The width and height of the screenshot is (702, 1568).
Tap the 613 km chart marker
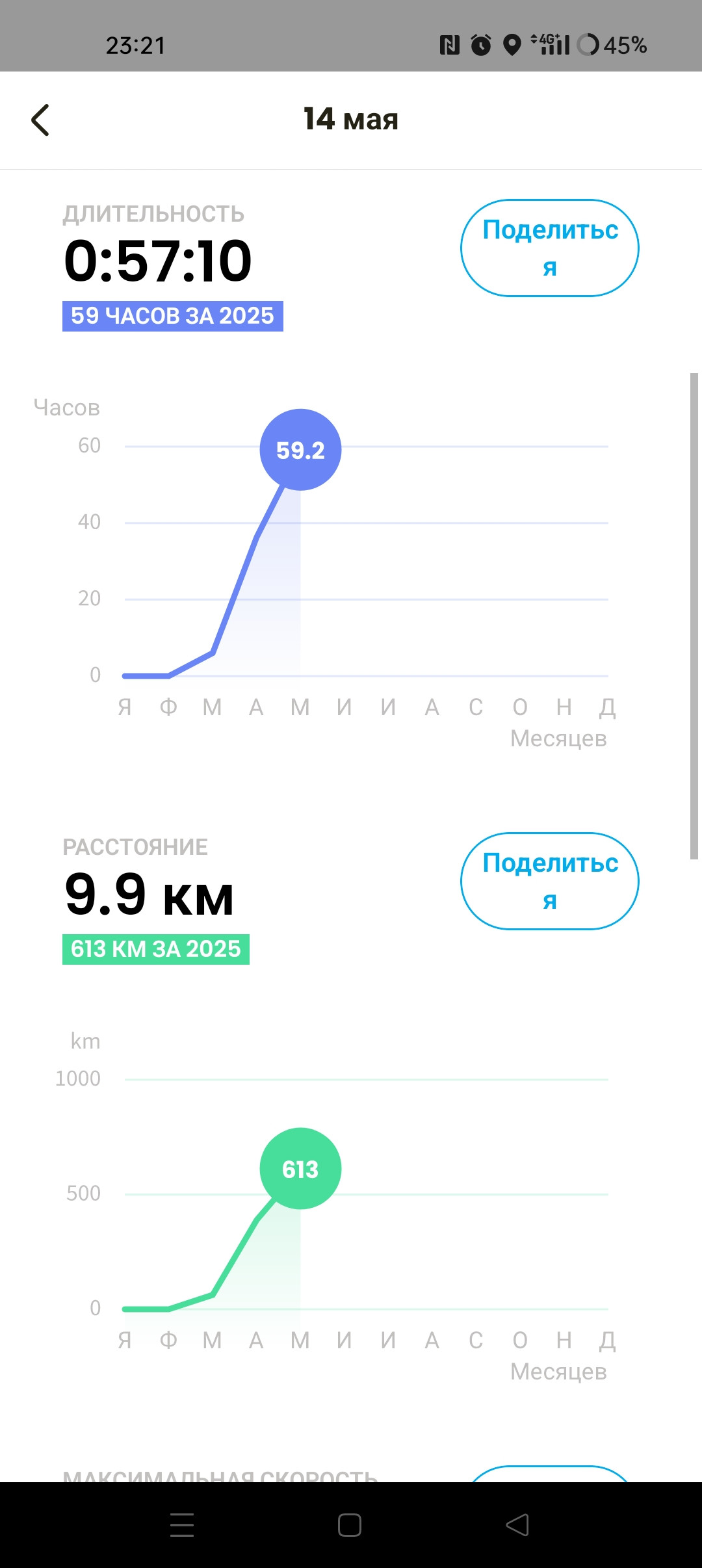click(300, 1169)
